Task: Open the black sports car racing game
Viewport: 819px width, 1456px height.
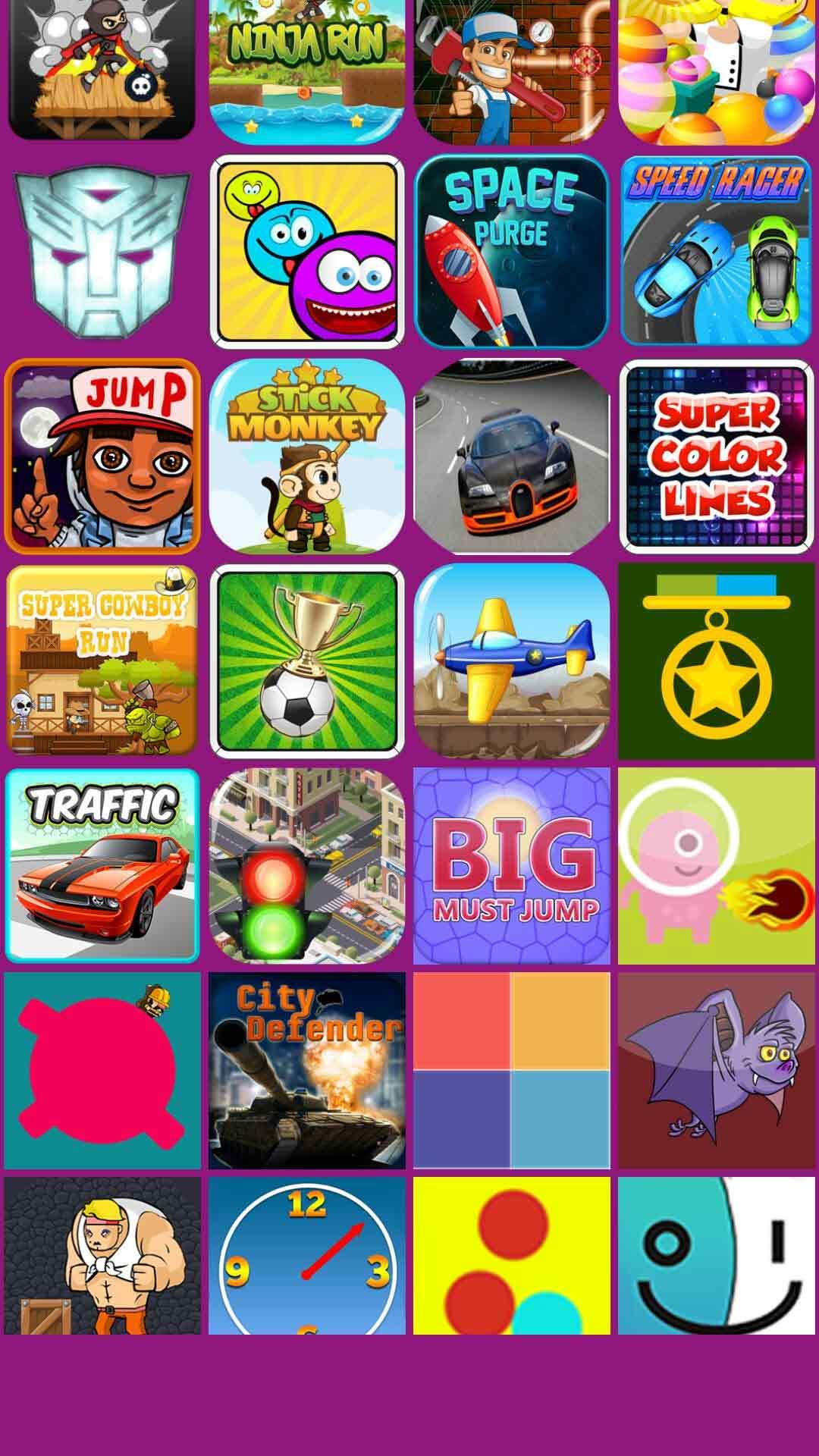Action: pos(511,455)
